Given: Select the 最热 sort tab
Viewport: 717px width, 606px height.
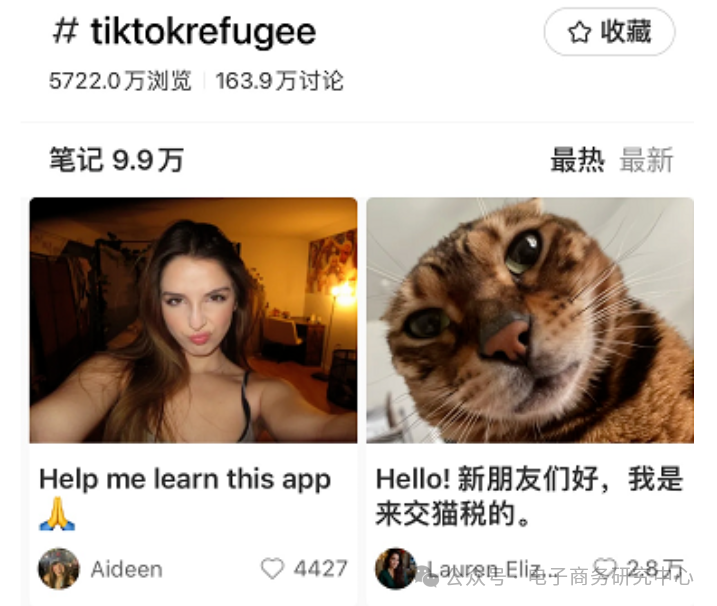Looking at the screenshot, I should point(577,160).
